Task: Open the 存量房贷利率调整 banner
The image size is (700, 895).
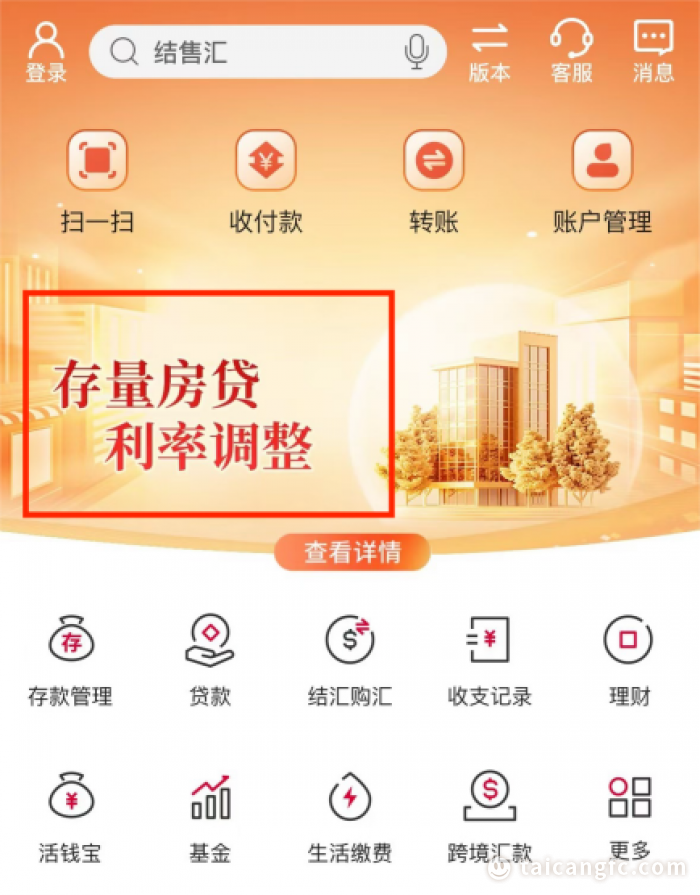Action: point(209,404)
